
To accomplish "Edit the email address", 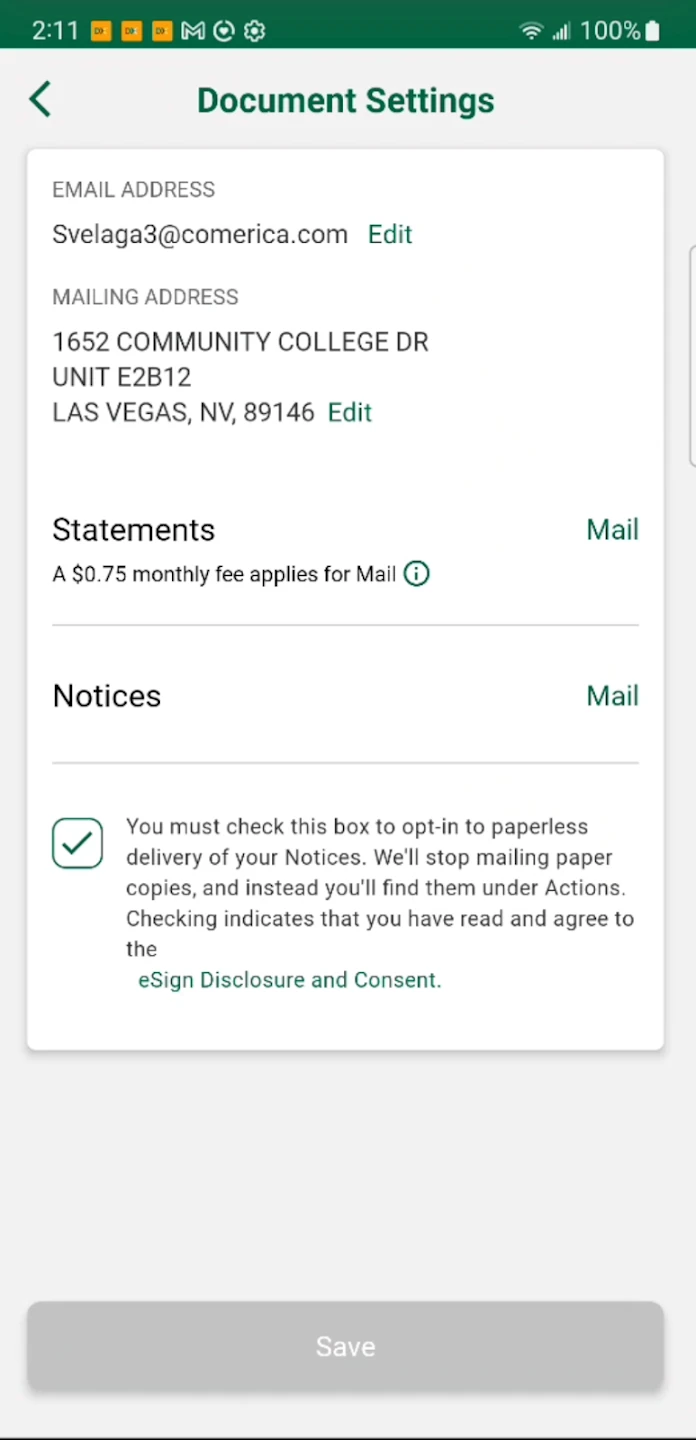I will 389,234.
